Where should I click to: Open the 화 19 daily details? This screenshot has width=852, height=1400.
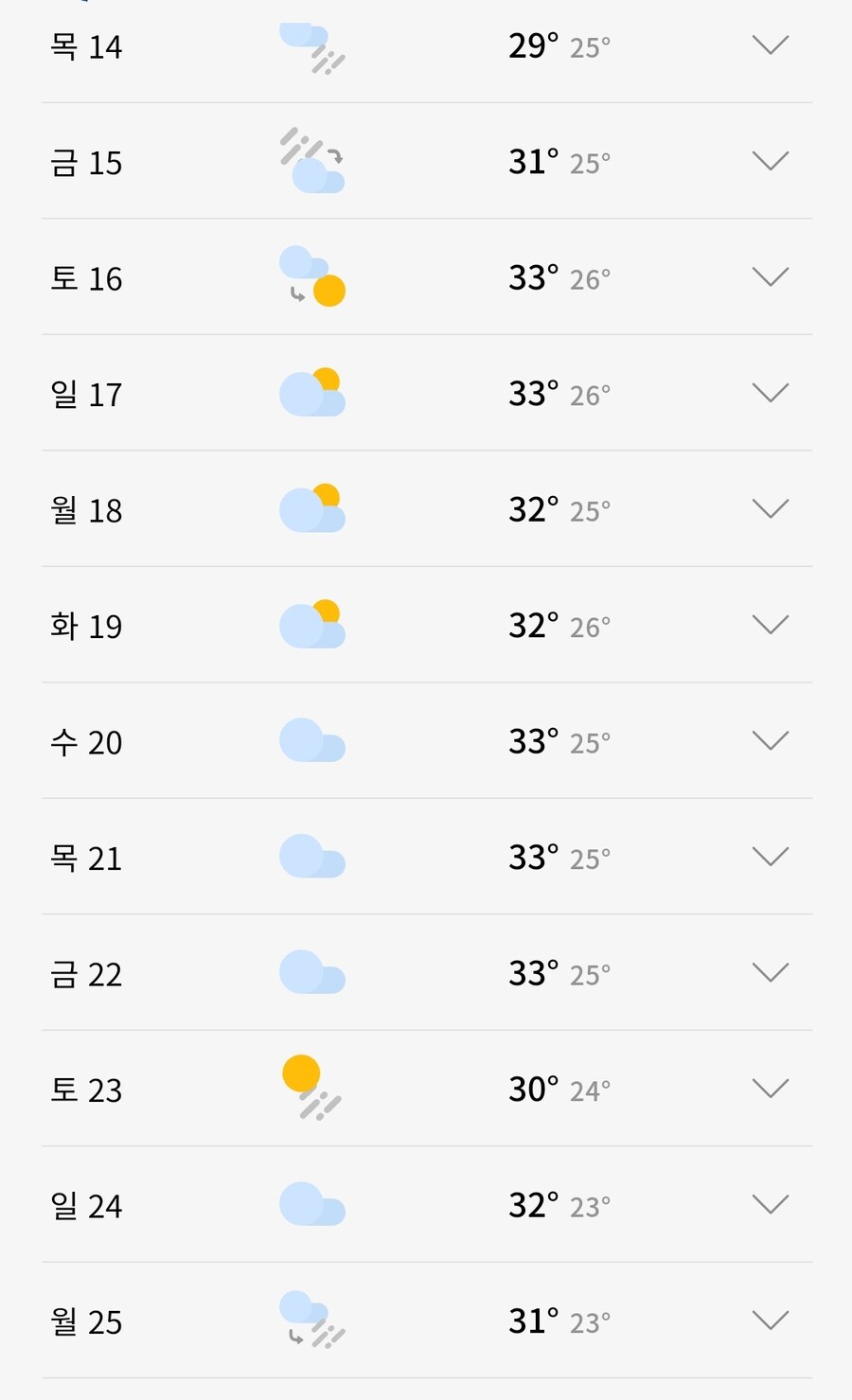pos(770,625)
